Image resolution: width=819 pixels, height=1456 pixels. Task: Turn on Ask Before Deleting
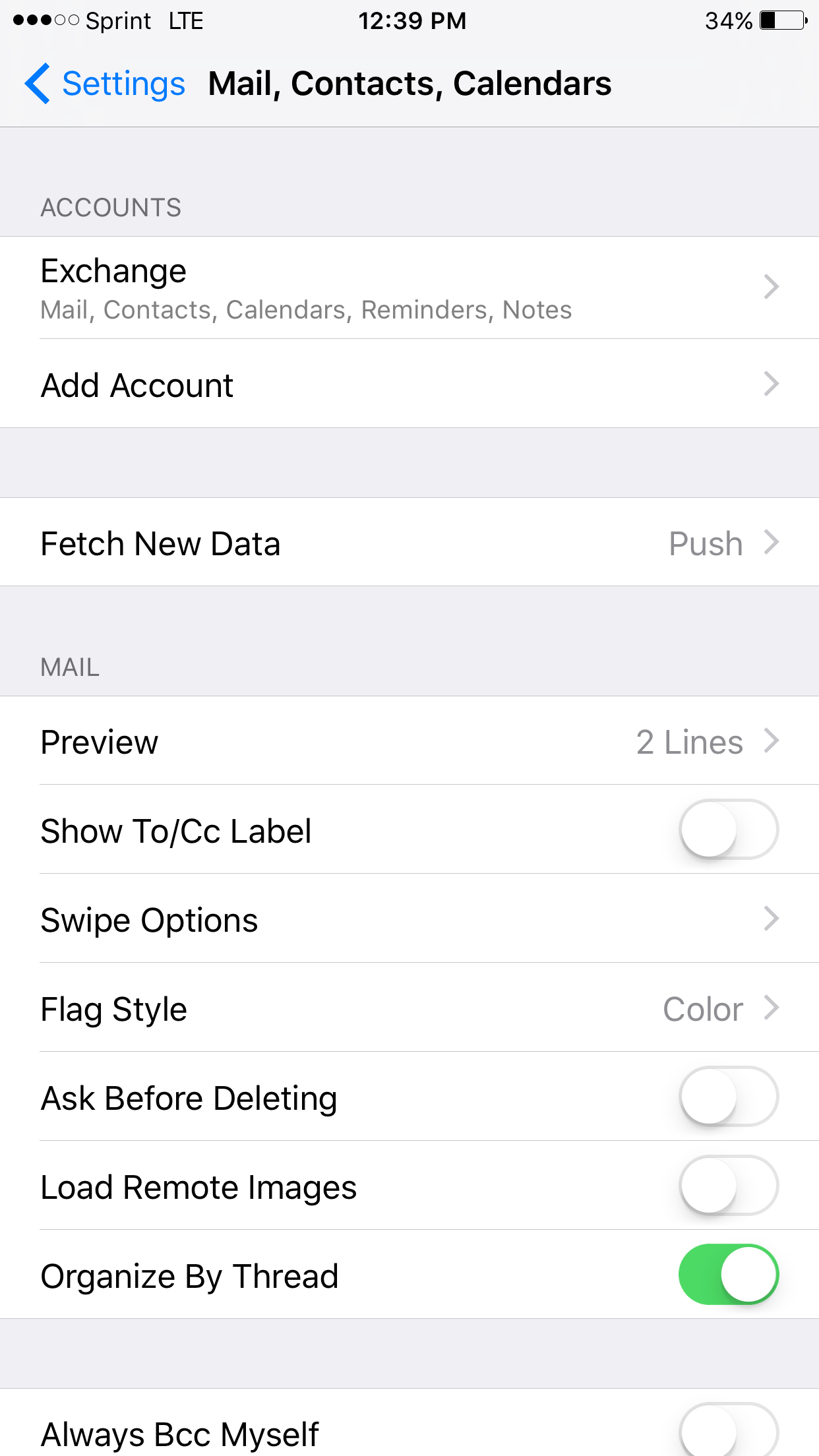point(729,1097)
